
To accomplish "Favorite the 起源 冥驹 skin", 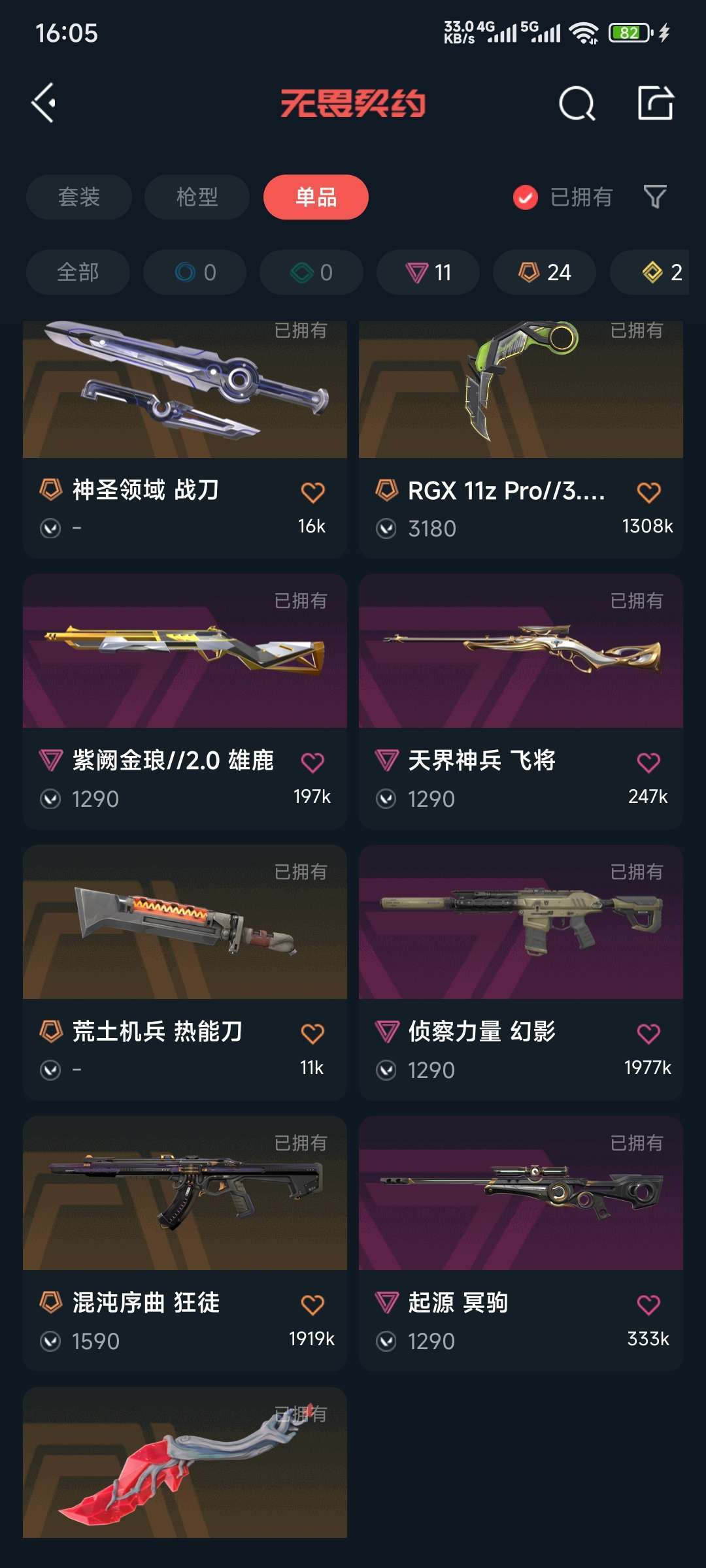I will click(648, 1305).
